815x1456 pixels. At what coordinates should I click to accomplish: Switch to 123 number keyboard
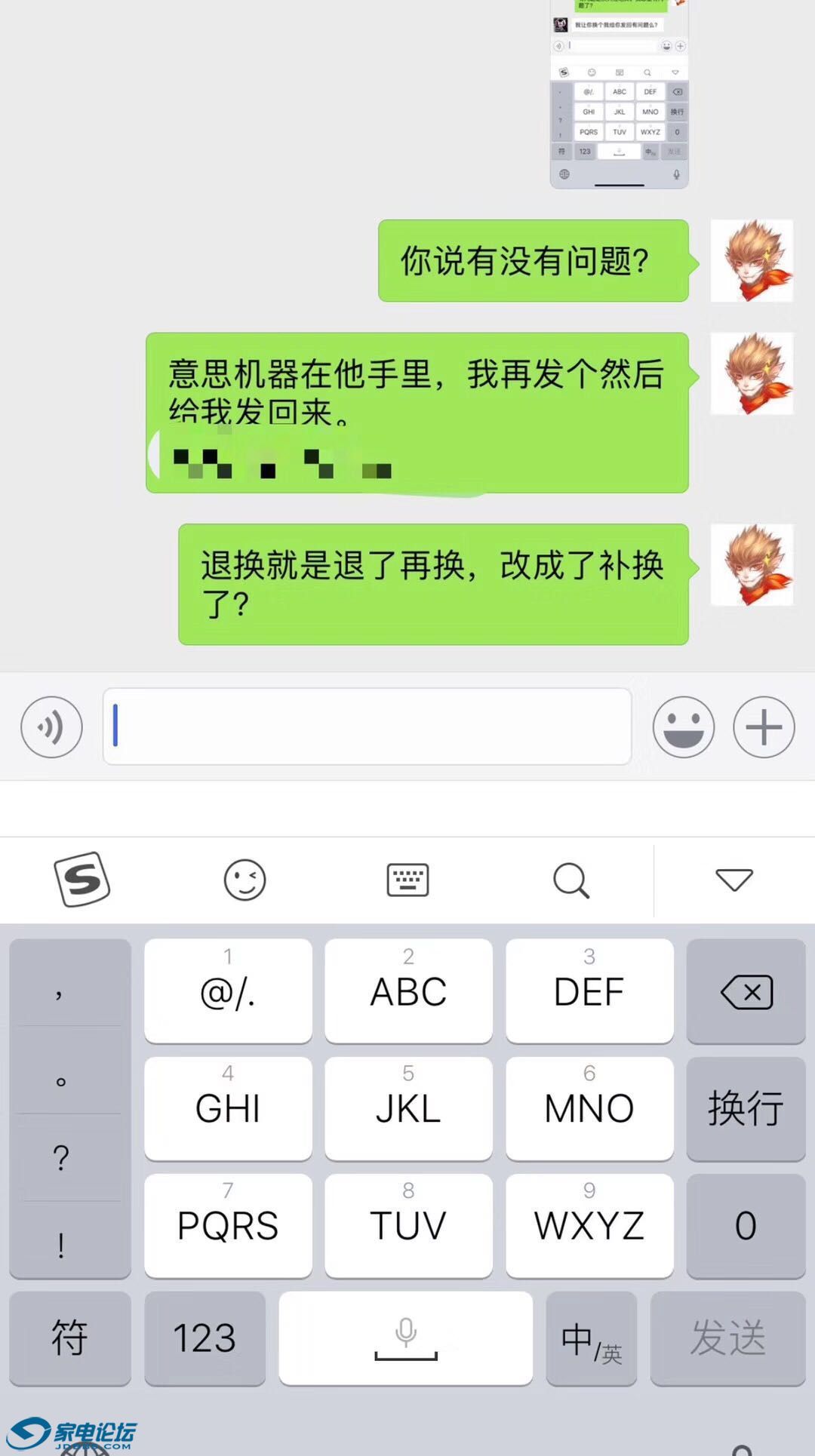[205, 1338]
